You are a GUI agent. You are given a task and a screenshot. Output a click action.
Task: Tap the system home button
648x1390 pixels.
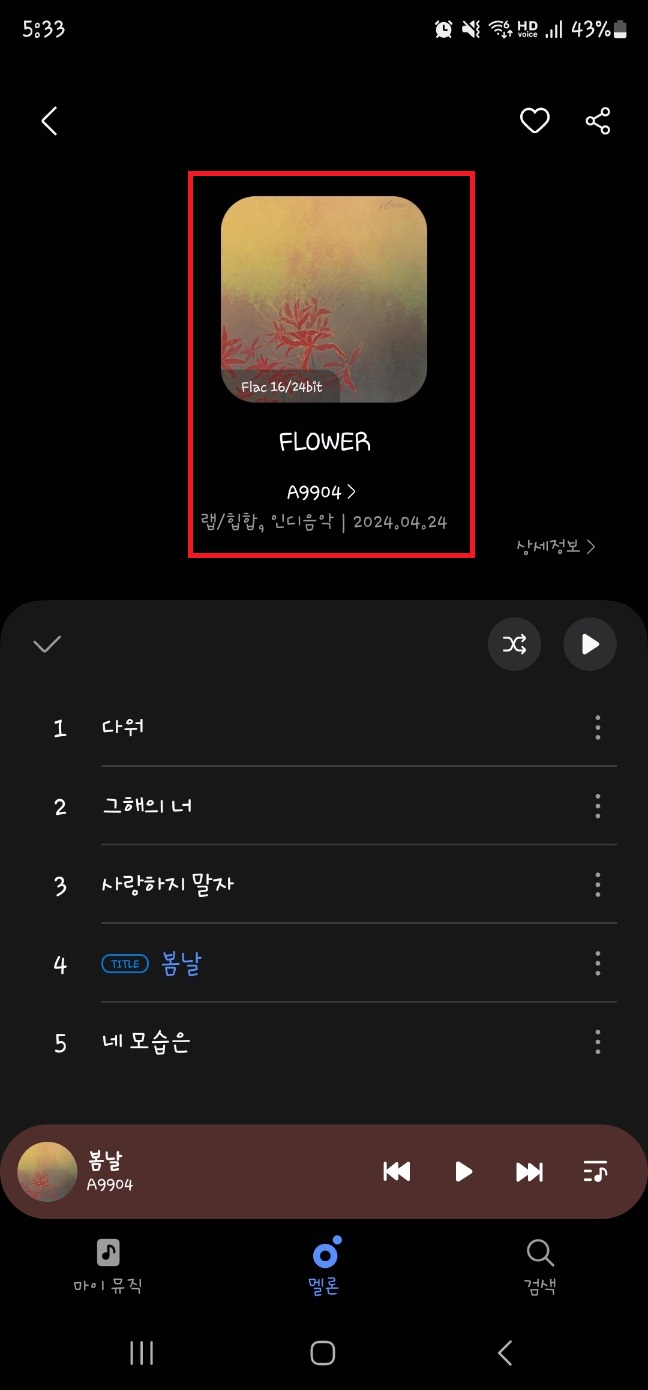coord(322,1353)
